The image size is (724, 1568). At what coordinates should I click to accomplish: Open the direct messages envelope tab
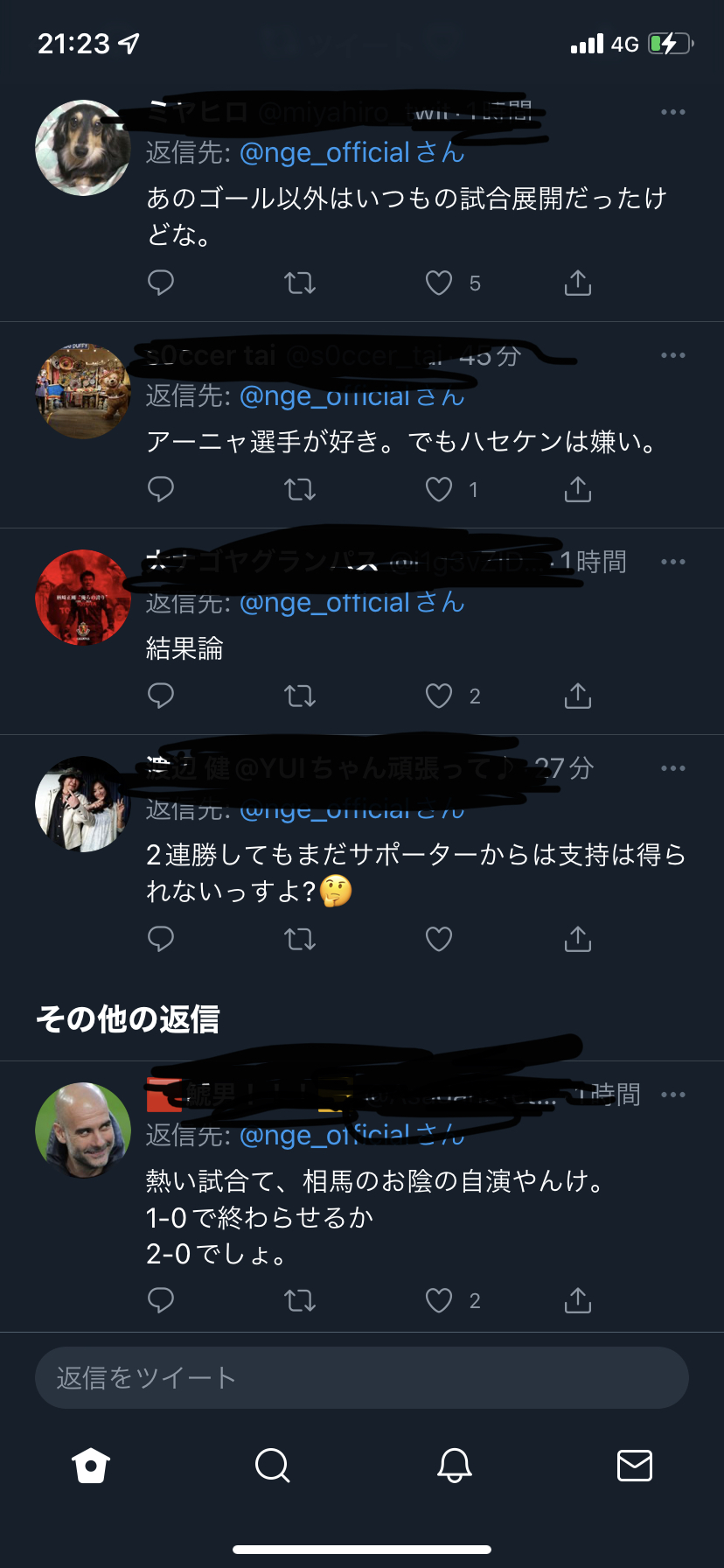pos(635,1465)
